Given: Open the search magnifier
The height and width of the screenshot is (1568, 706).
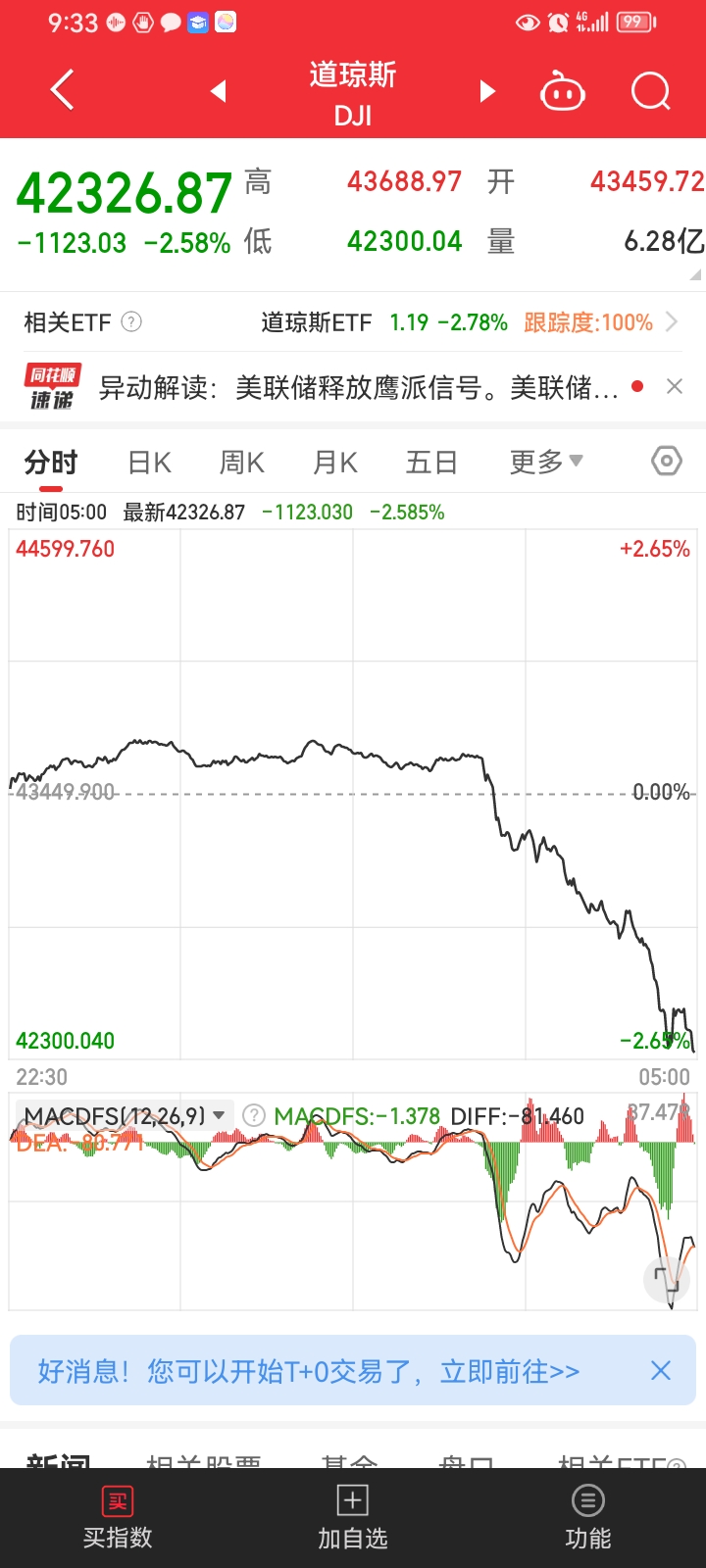Looking at the screenshot, I should click(x=650, y=92).
